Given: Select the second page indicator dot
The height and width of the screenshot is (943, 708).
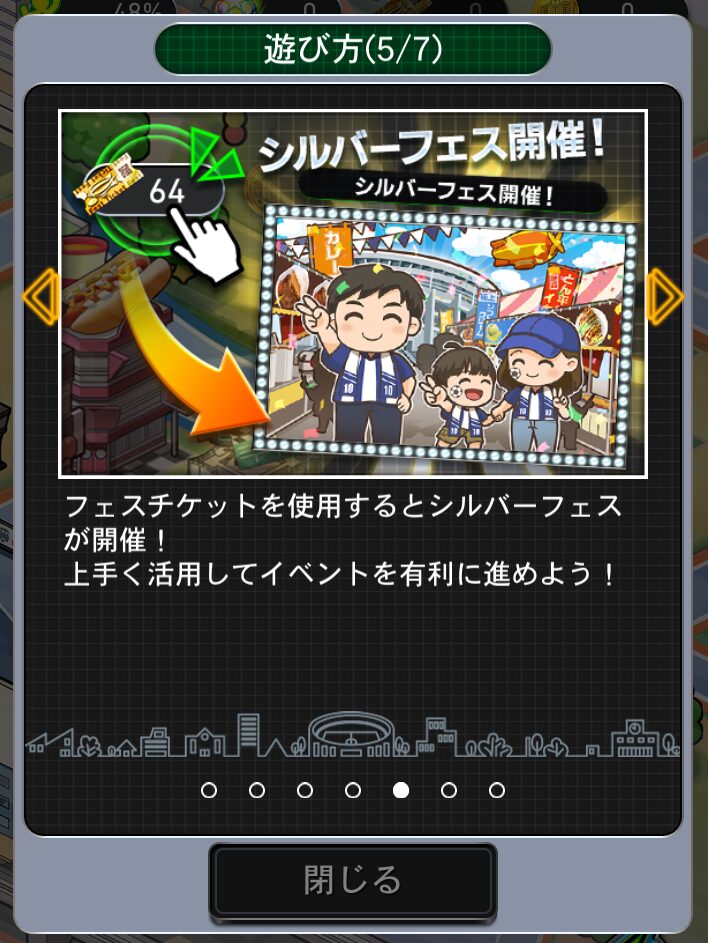Looking at the screenshot, I should click(x=257, y=790).
